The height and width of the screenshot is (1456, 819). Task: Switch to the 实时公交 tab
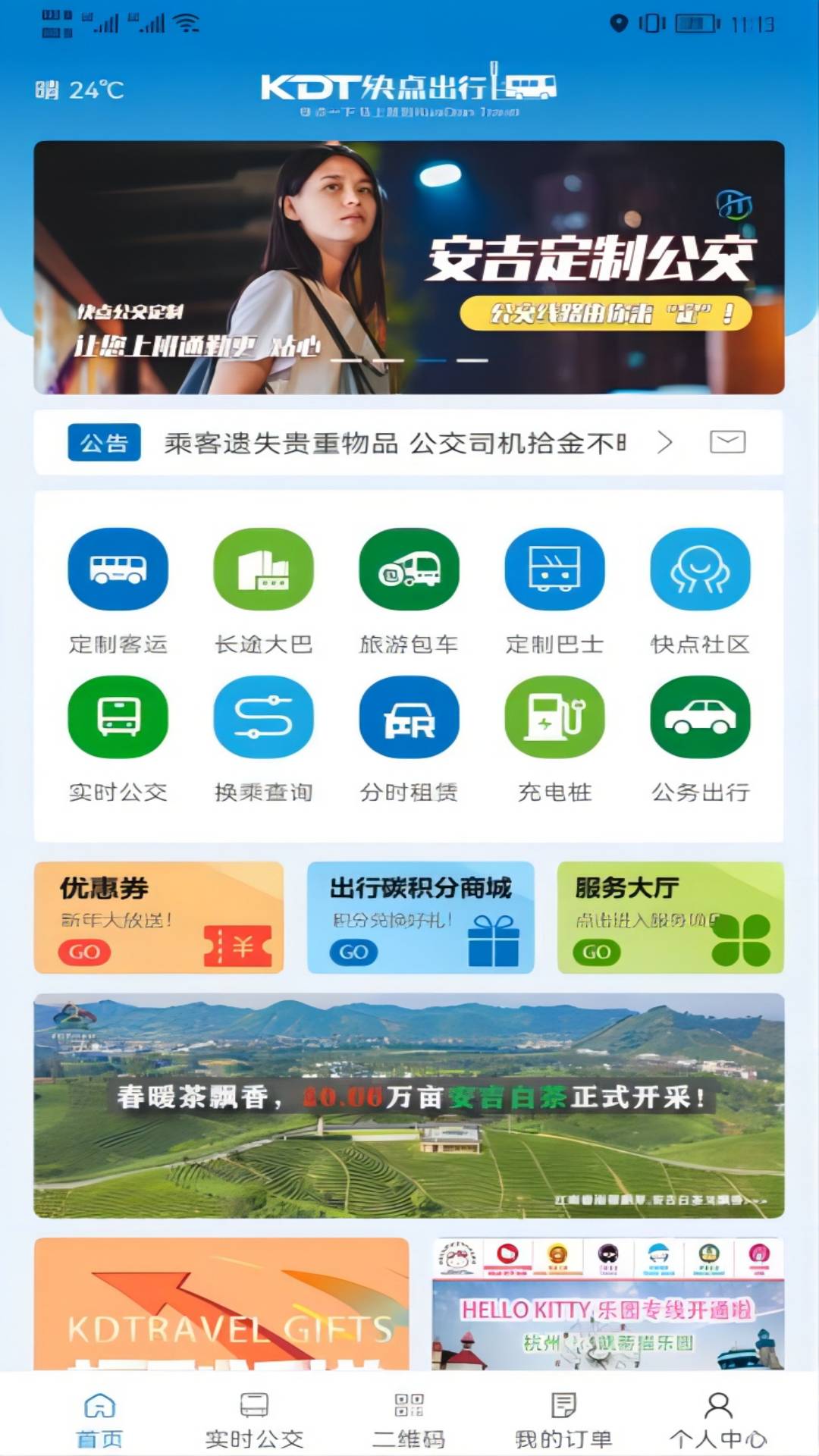(x=254, y=1420)
